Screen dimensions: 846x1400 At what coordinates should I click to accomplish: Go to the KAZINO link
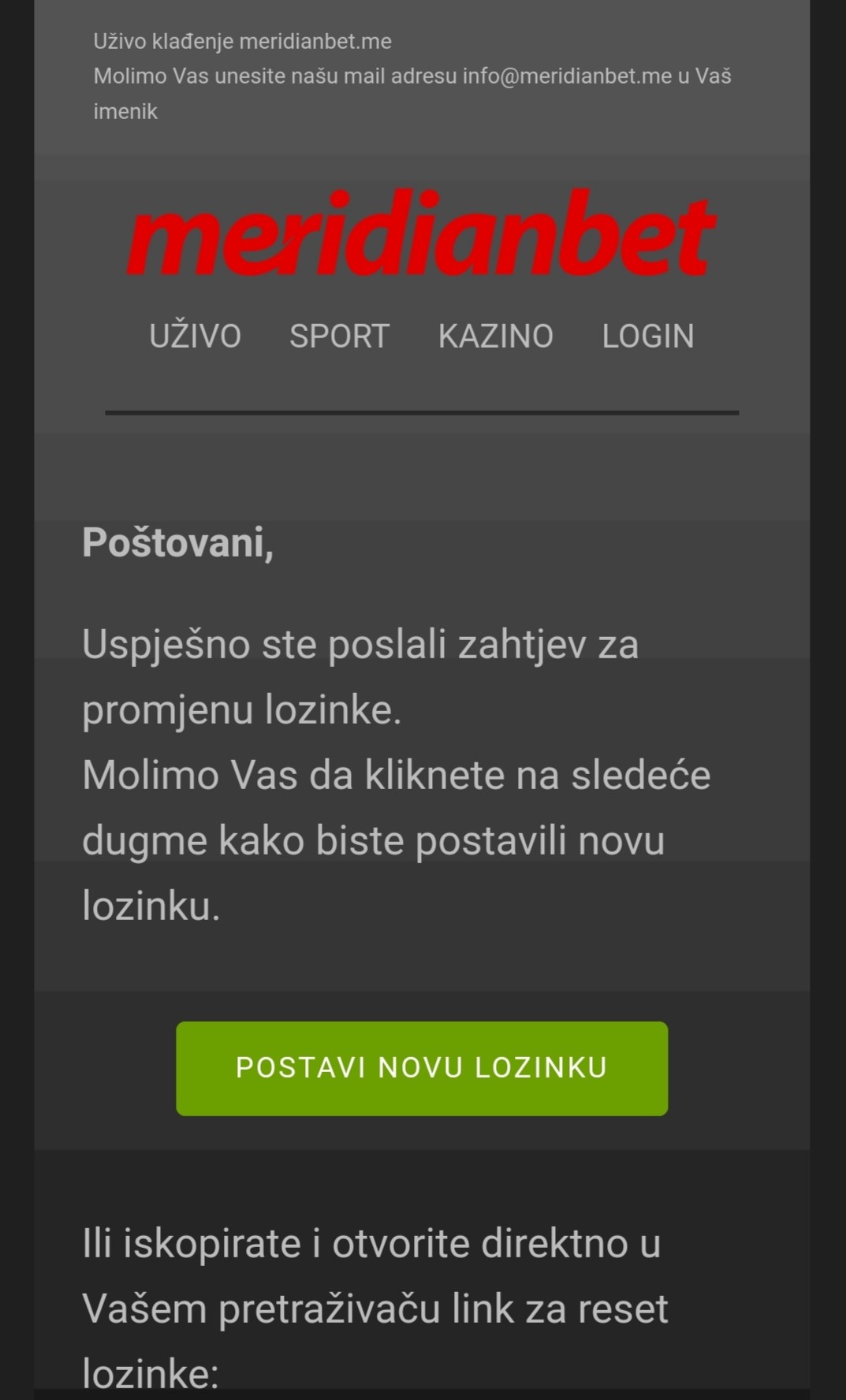[495, 337]
